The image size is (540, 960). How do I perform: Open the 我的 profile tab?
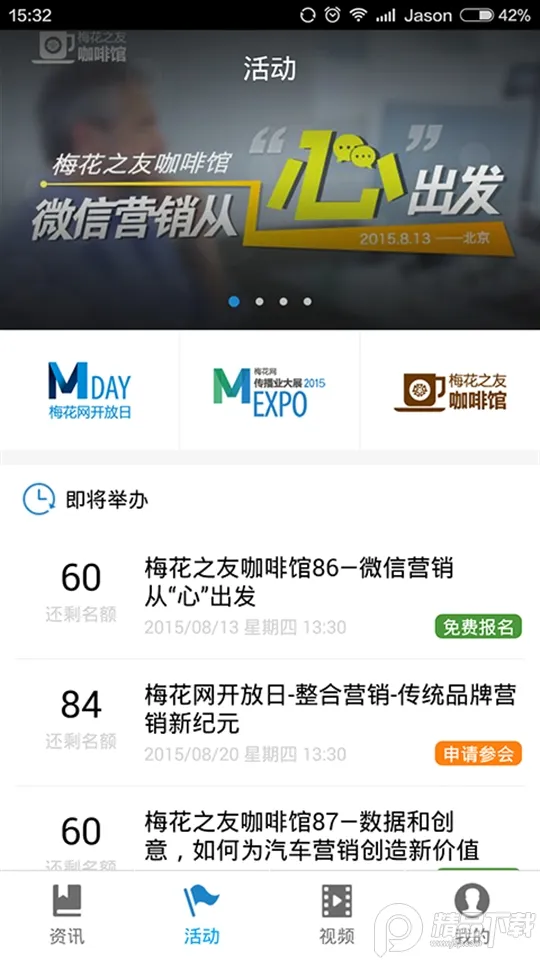click(x=472, y=915)
